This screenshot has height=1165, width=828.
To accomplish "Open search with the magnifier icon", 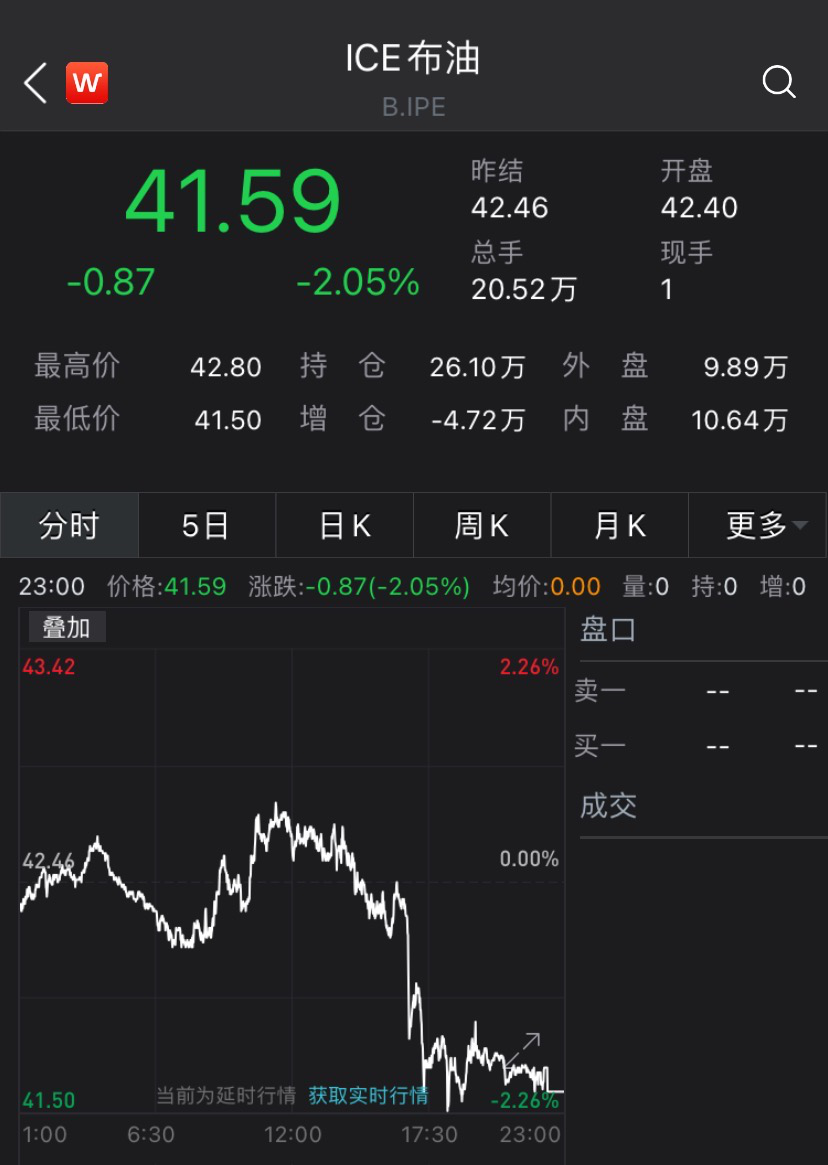I will (778, 82).
